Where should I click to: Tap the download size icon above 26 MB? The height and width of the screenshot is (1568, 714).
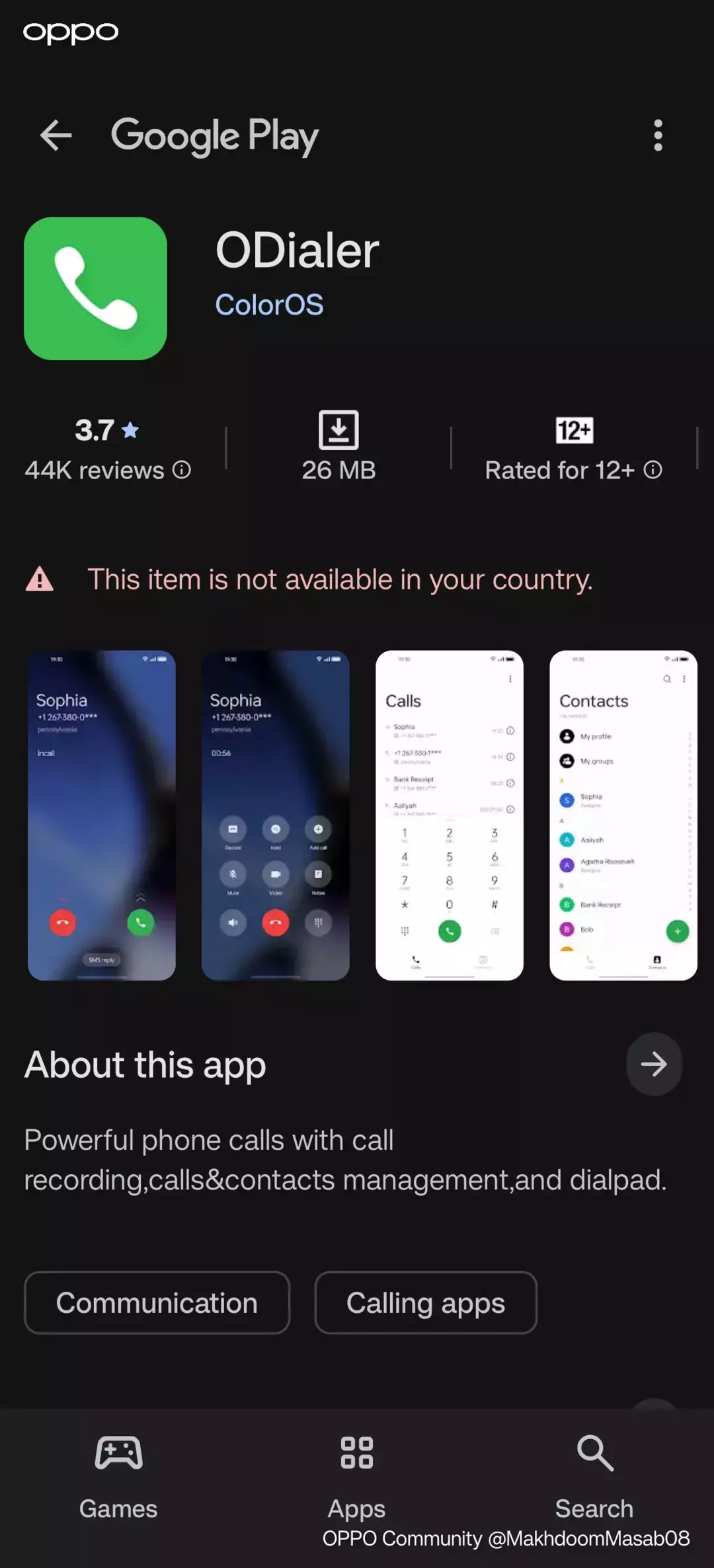(339, 429)
